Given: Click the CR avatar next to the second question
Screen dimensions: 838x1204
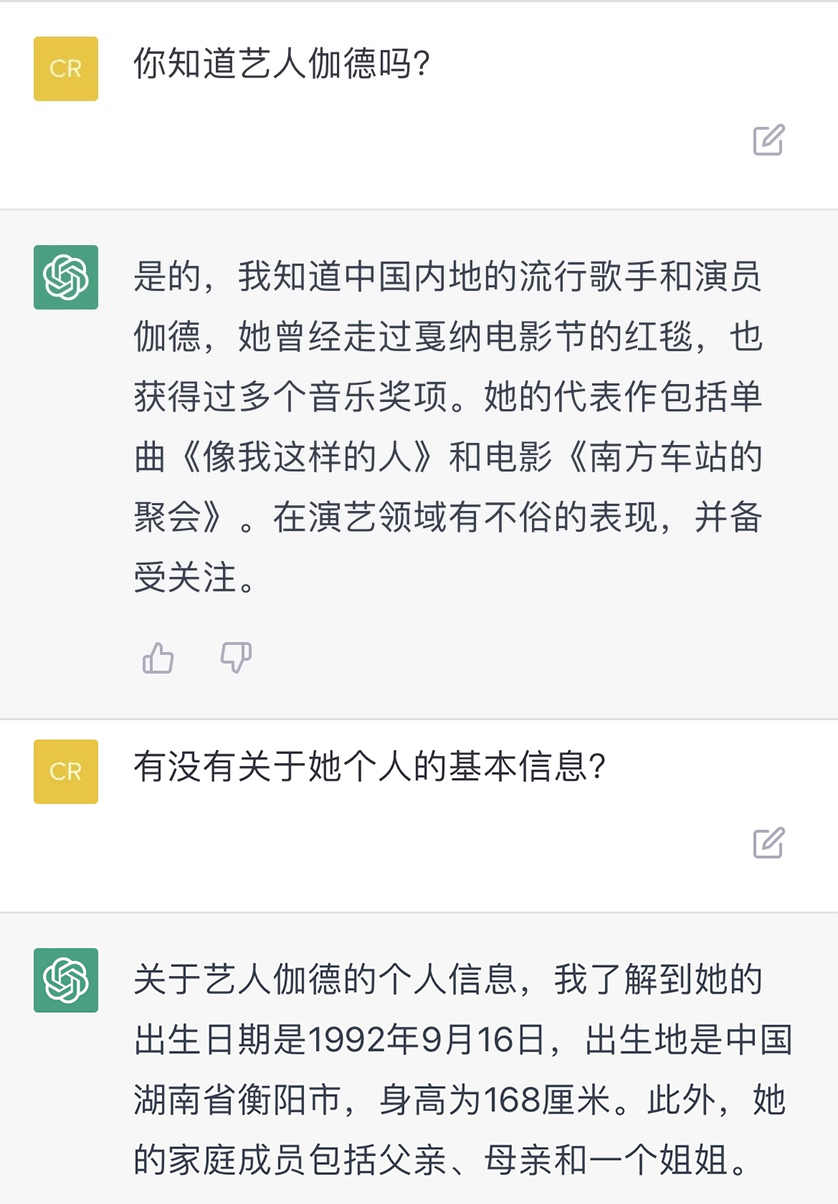Looking at the screenshot, I should 65,772.
